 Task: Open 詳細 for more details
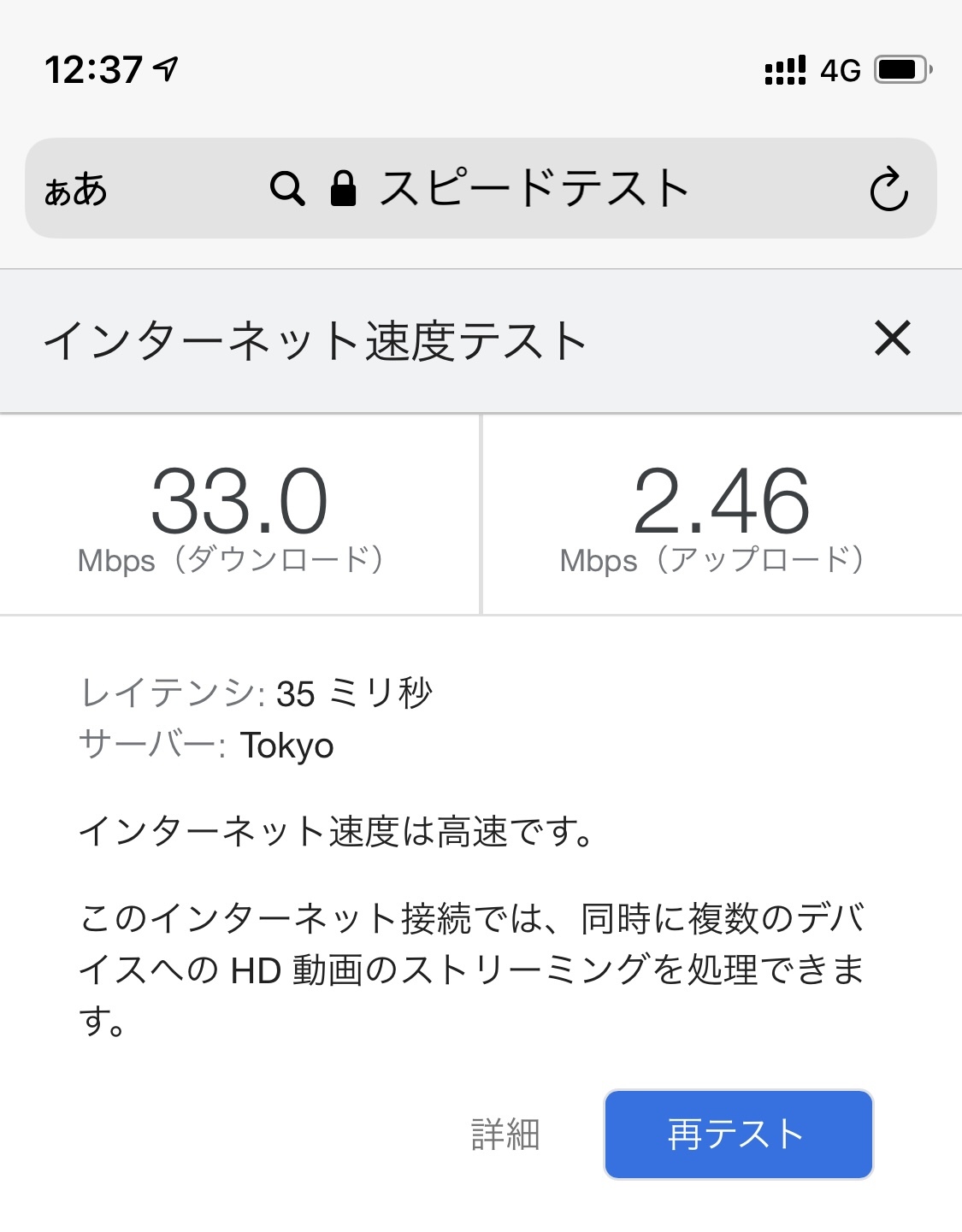click(x=505, y=1135)
